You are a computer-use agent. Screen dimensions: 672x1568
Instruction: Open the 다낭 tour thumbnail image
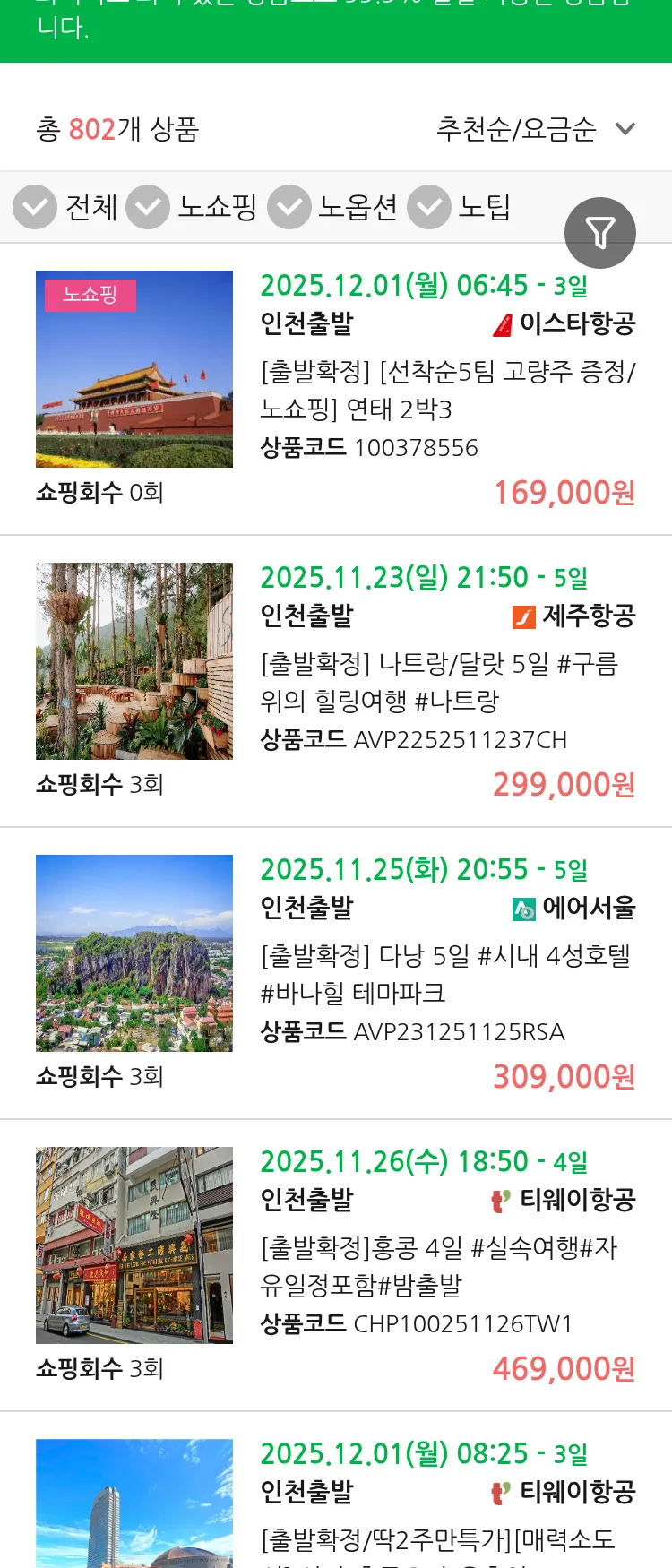(134, 952)
